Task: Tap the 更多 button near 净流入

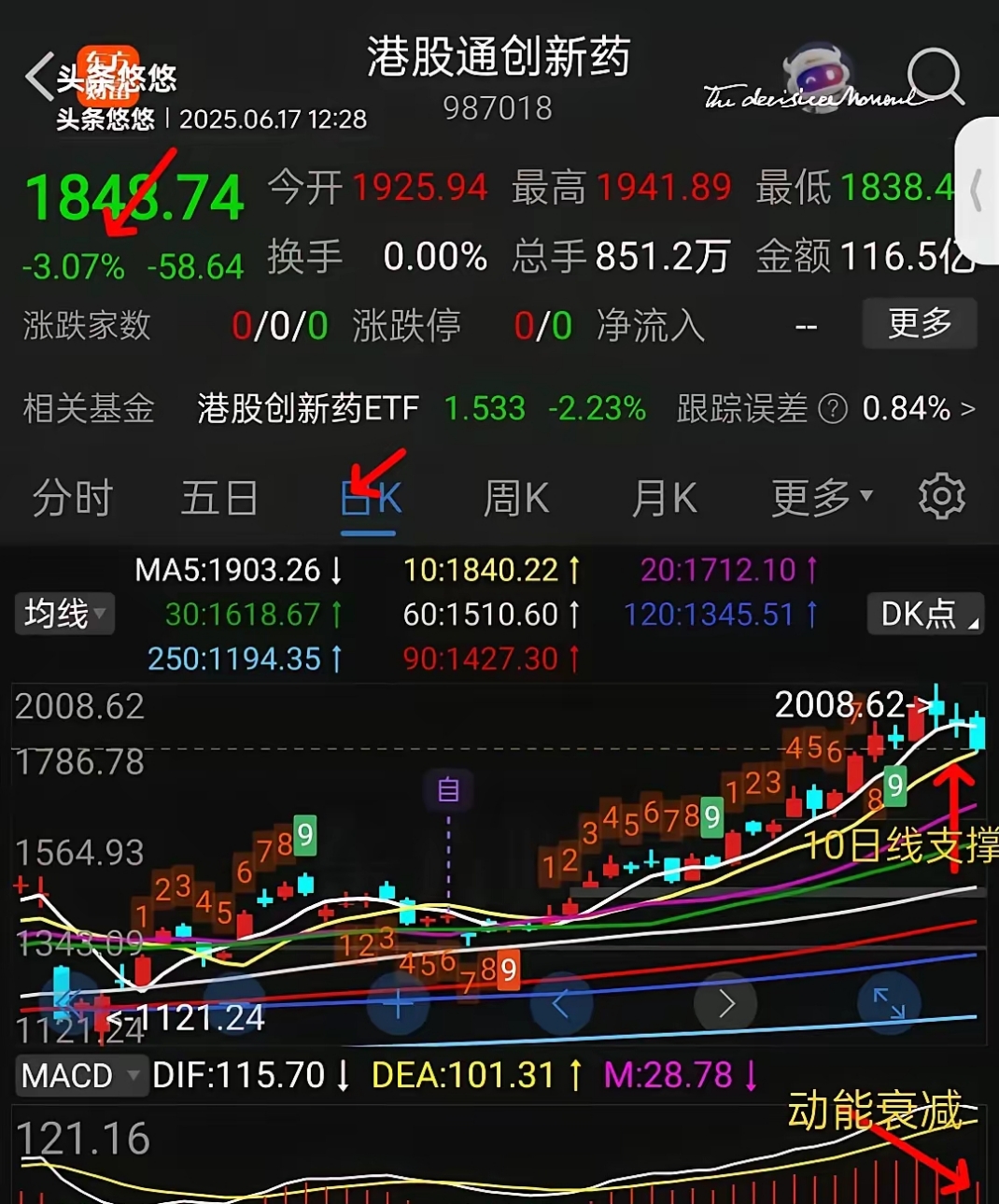Action: coord(919,324)
